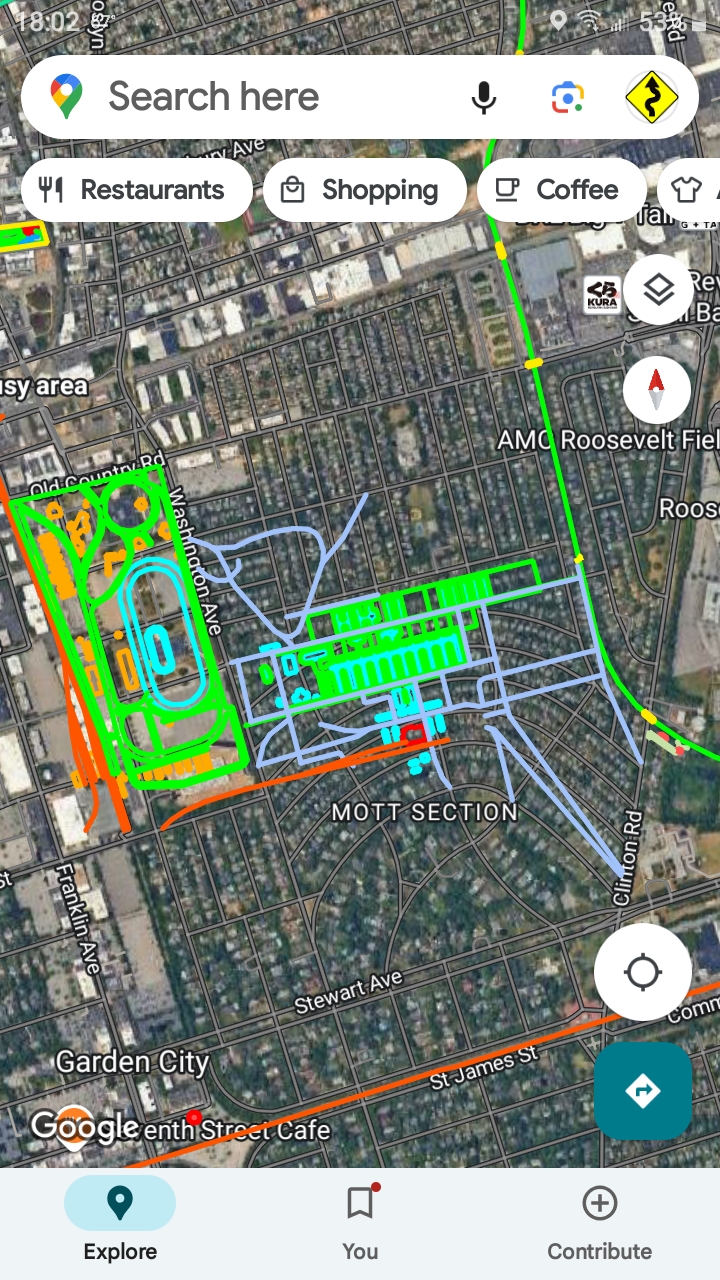Image resolution: width=720 pixels, height=1280 pixels.
Task: Reset map orientation with the compass
Action: click(657, 390)
